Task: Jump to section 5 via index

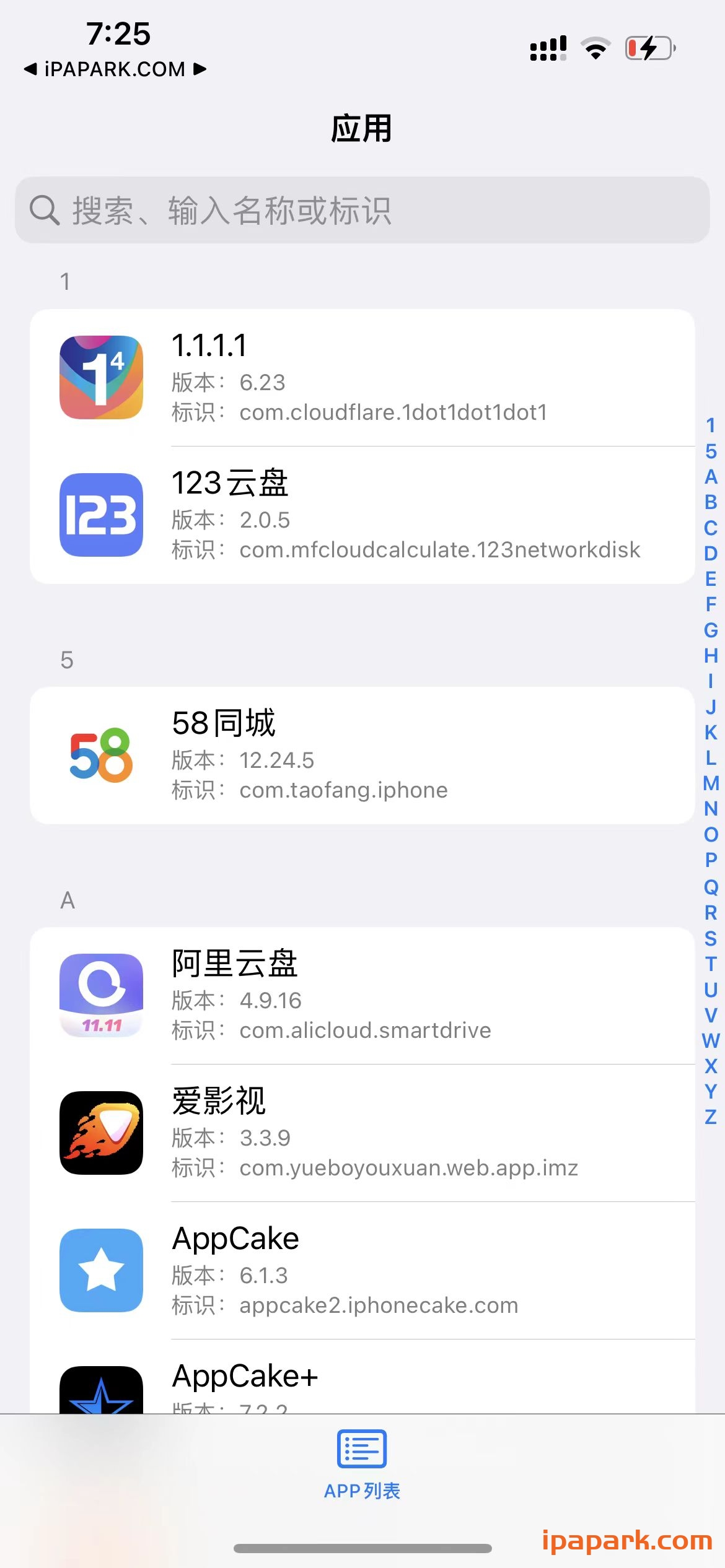Action: pos(710,451)
